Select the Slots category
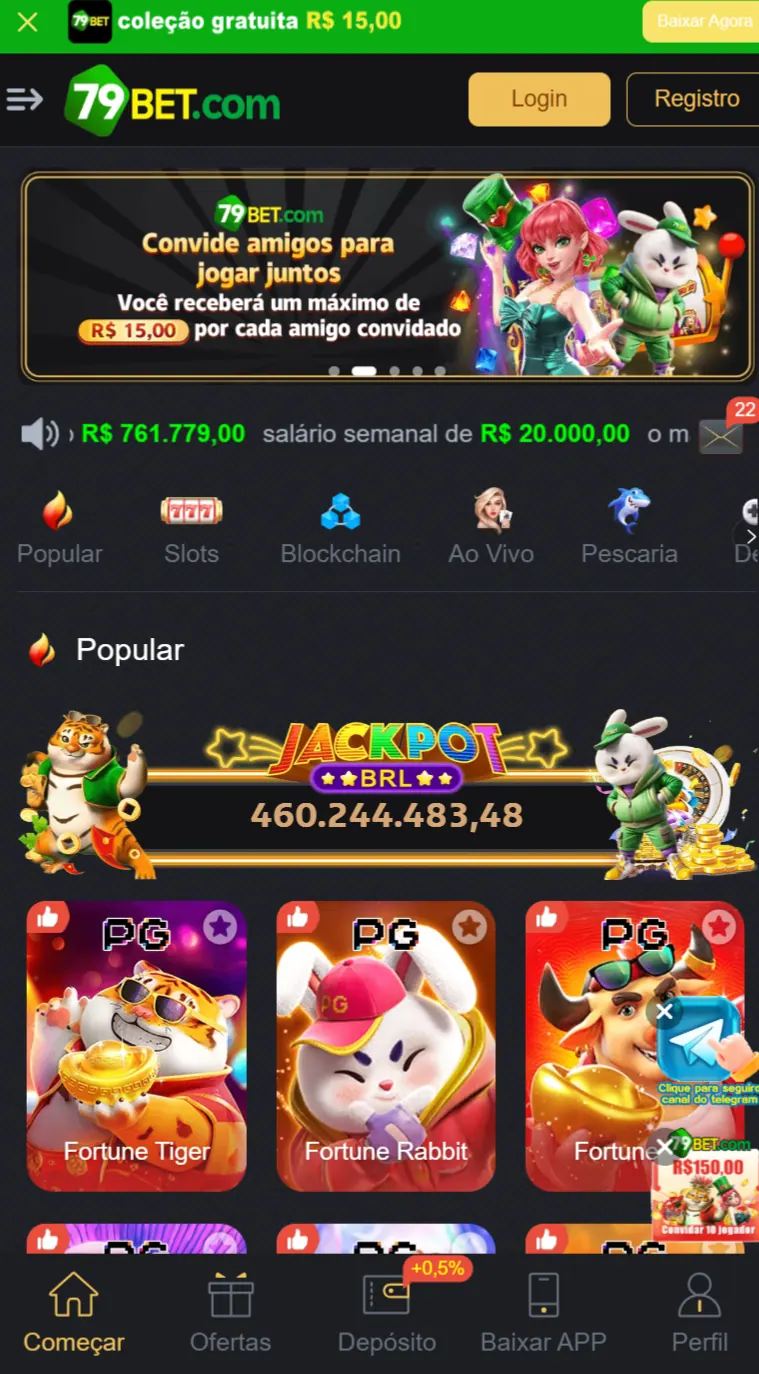759x1374 pixels. click(191, 530)
